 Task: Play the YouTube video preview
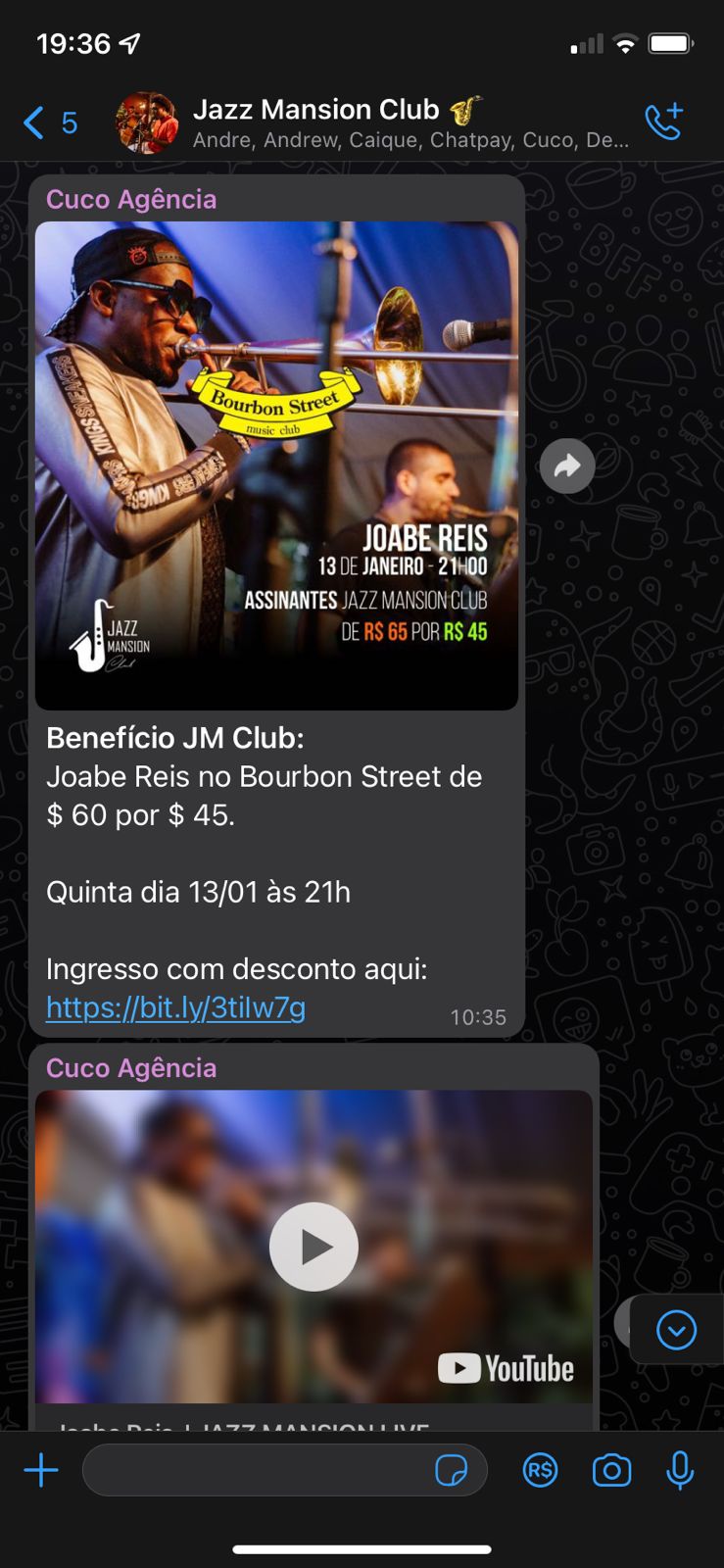coord(314,1247)
